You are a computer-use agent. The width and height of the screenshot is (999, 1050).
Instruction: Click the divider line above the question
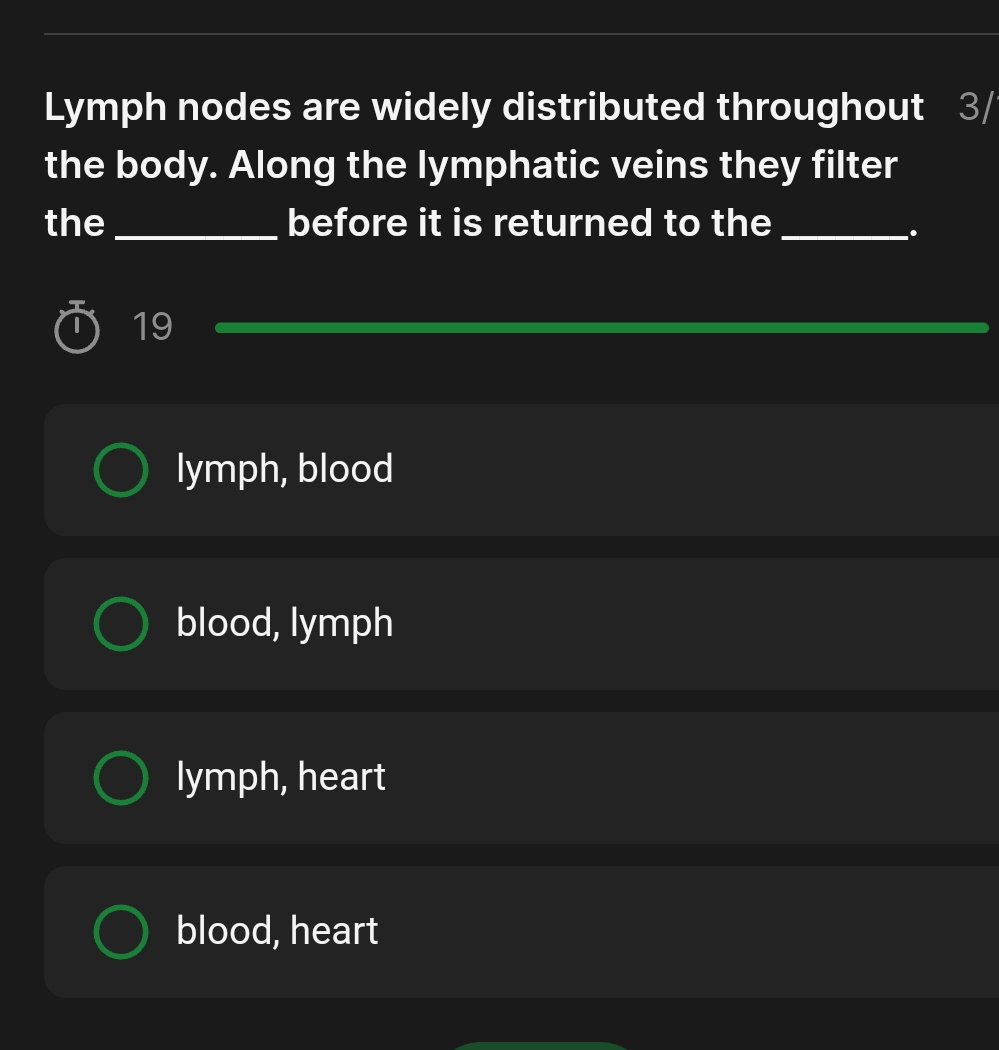(x=520, y=33)
